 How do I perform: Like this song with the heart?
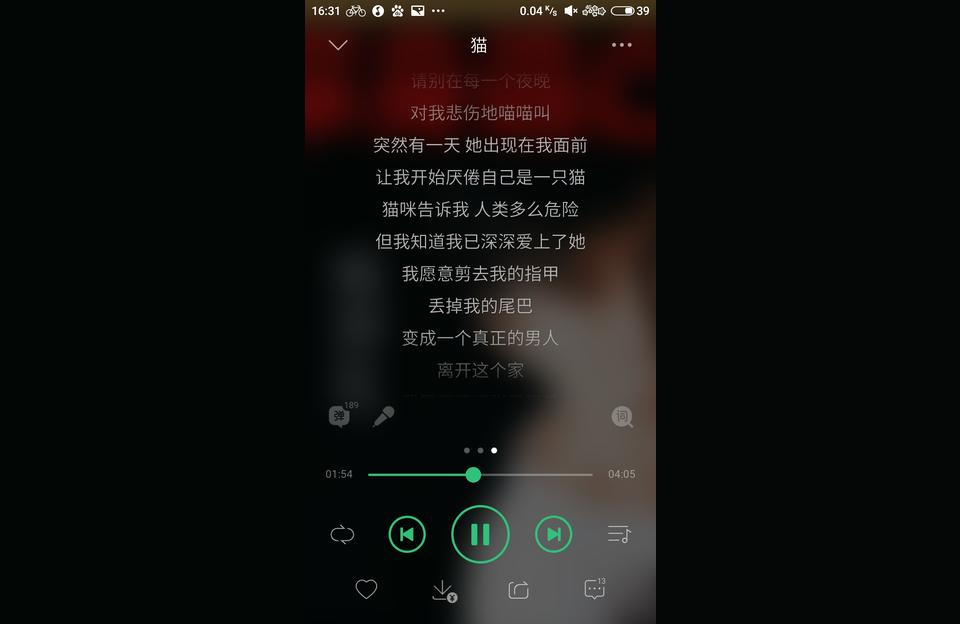point(366,590)
